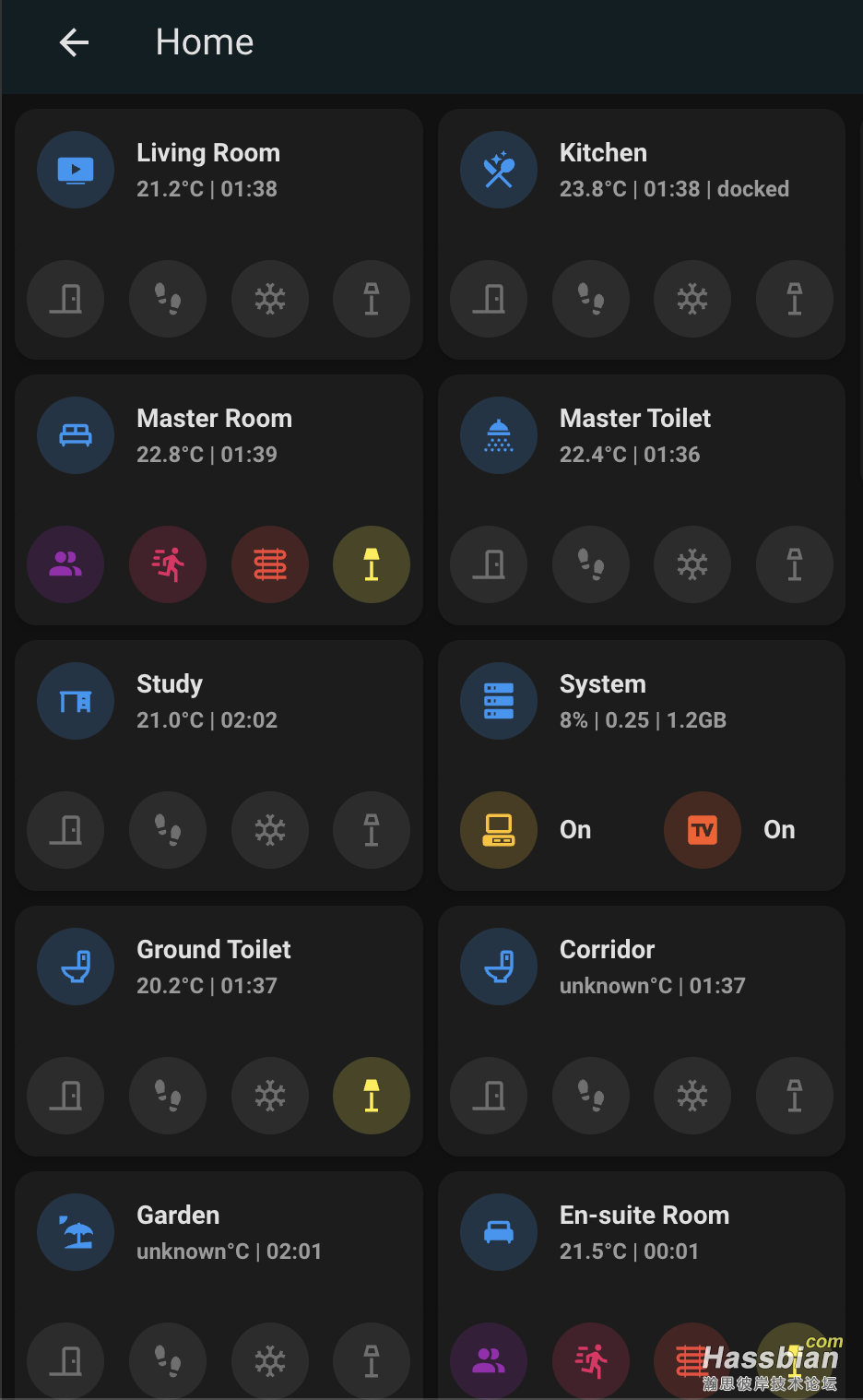
Task: Turn off the TV in System card
Action: coord(702,830)
